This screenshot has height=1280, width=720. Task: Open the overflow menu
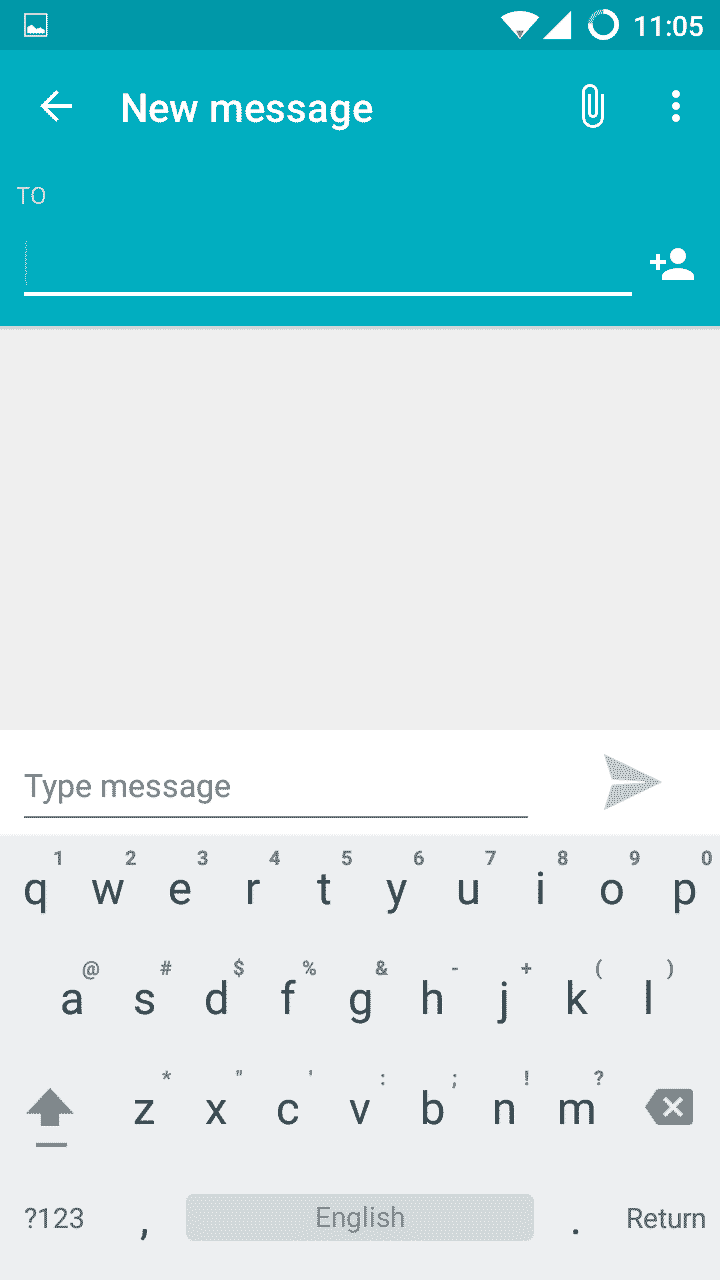[x=676, y=107]
